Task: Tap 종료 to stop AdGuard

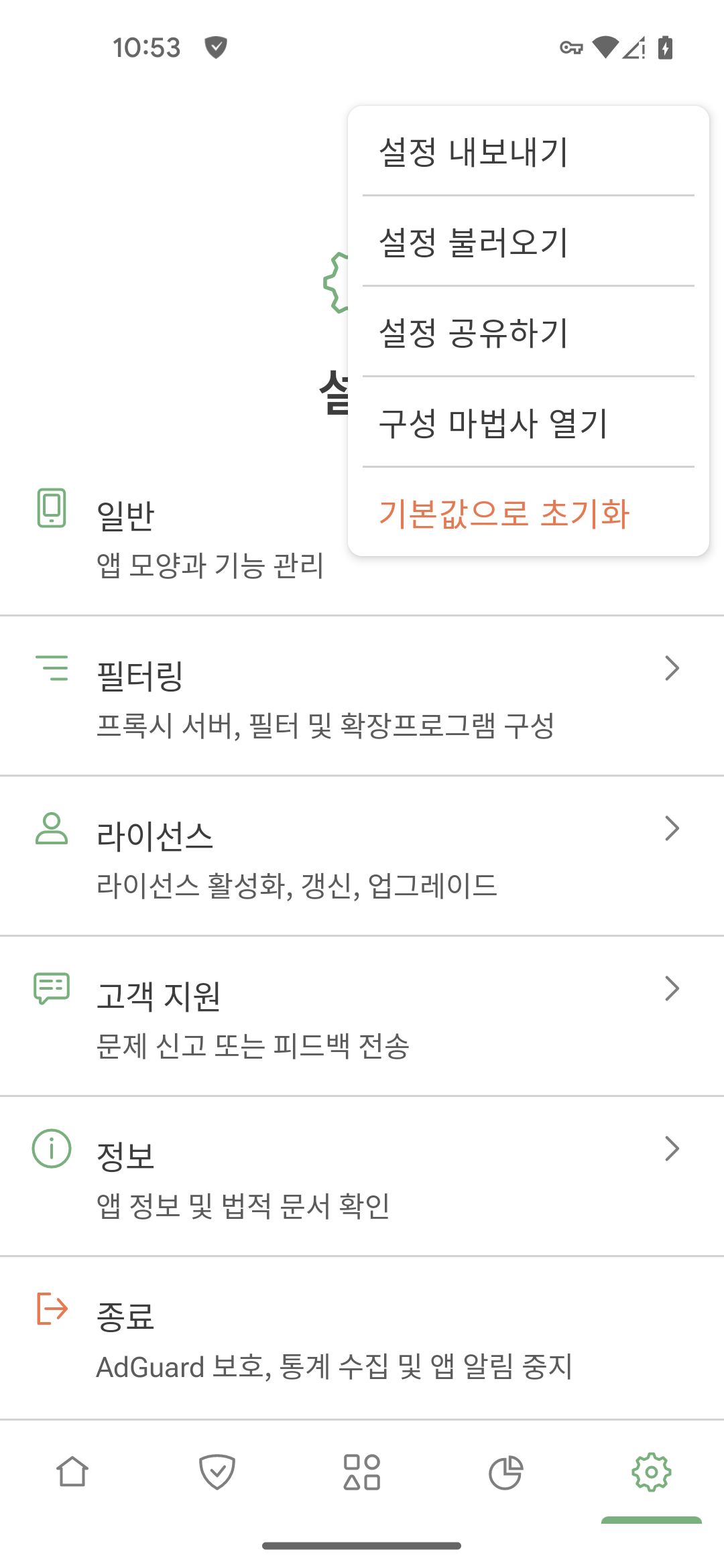Action: click(362, 1337)
